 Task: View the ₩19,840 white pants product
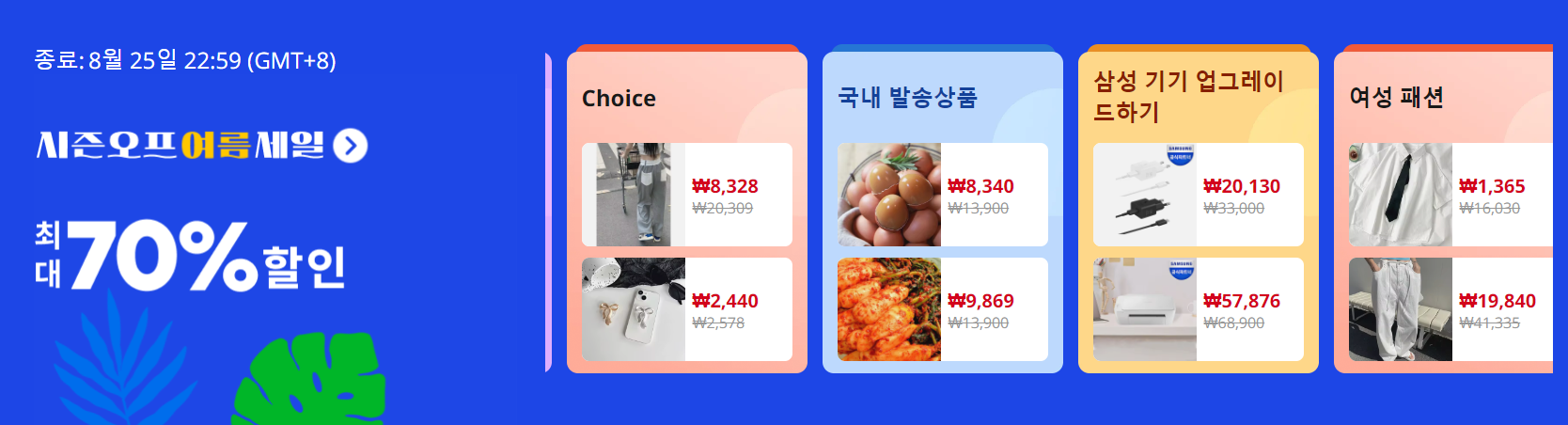point(1450,309)
